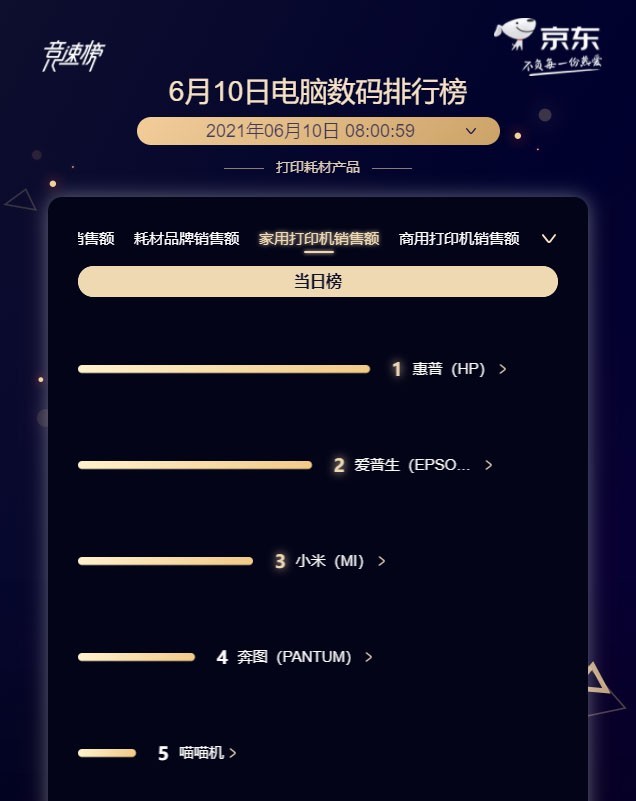Image resolution: width=636 pixels, height=801 pixels.
Task: Open the 惠普 (HP) brand ranking
Action: coord(449,369)
